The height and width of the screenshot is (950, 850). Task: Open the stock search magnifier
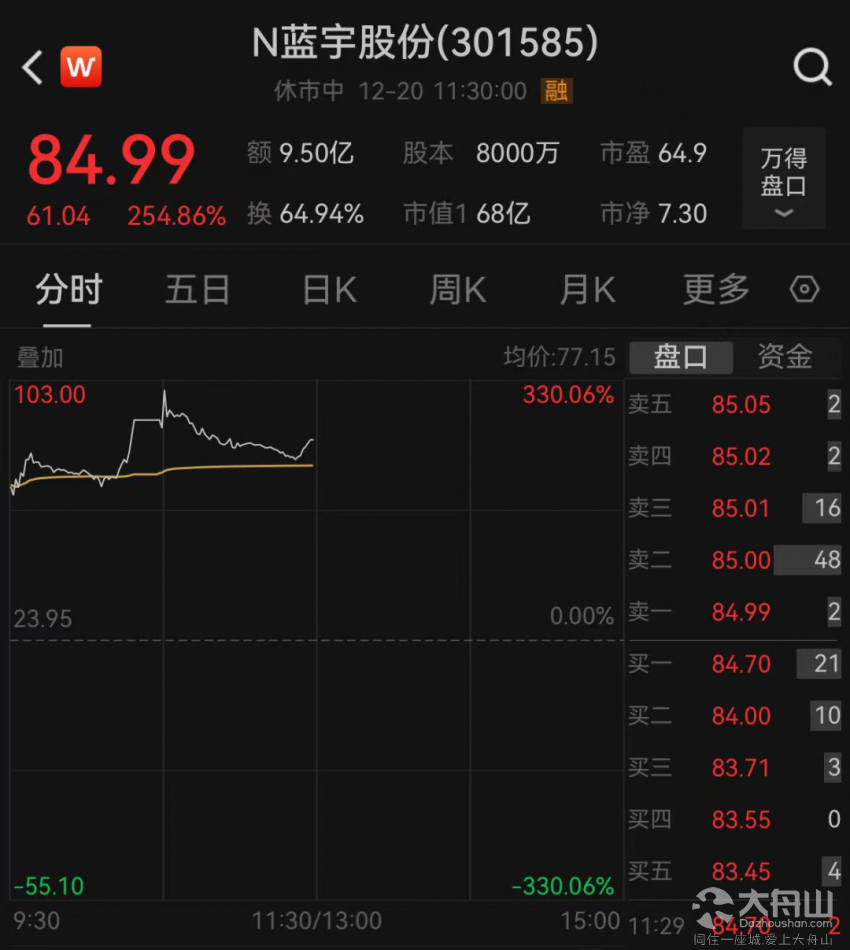tap(811, 68)
